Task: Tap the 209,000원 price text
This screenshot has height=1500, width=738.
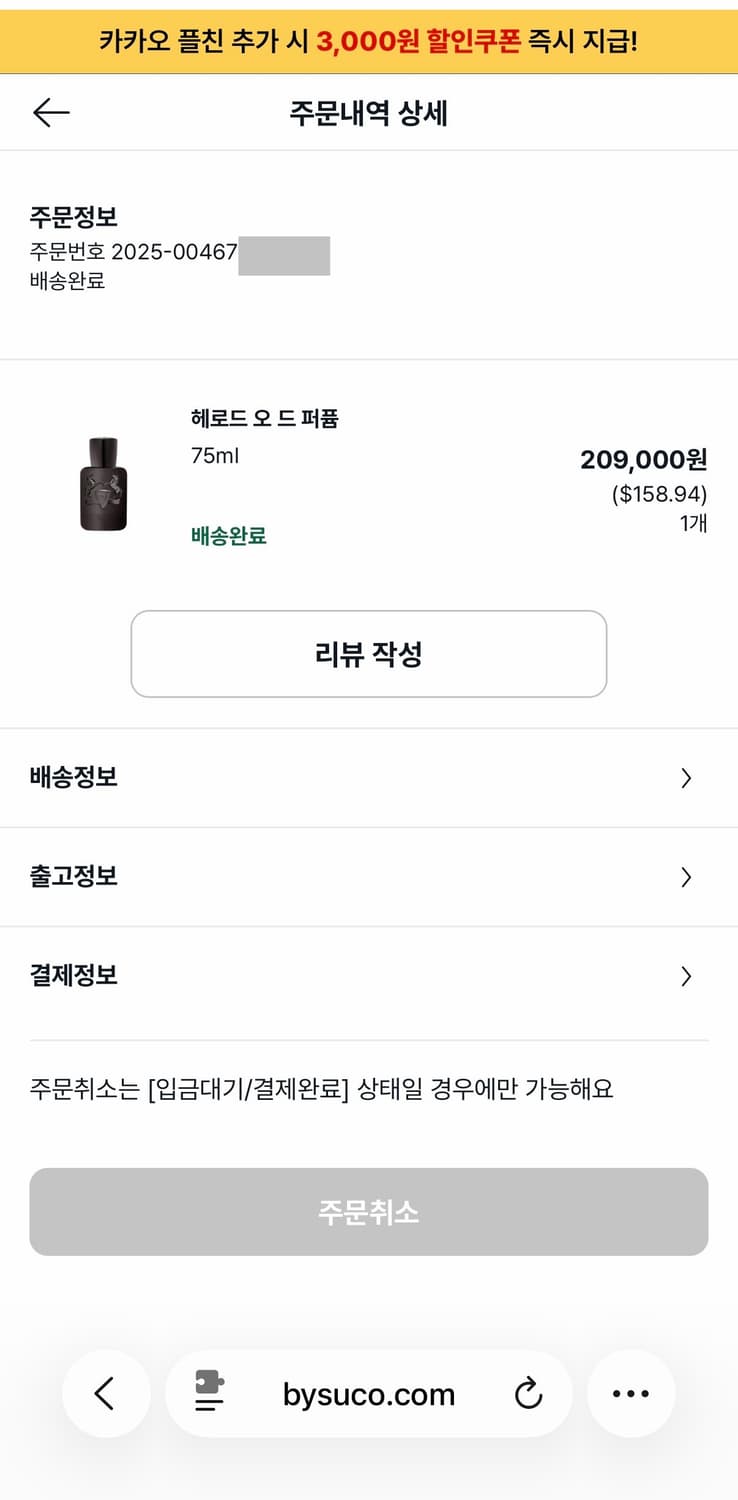Action: click(x=644, y=459)
